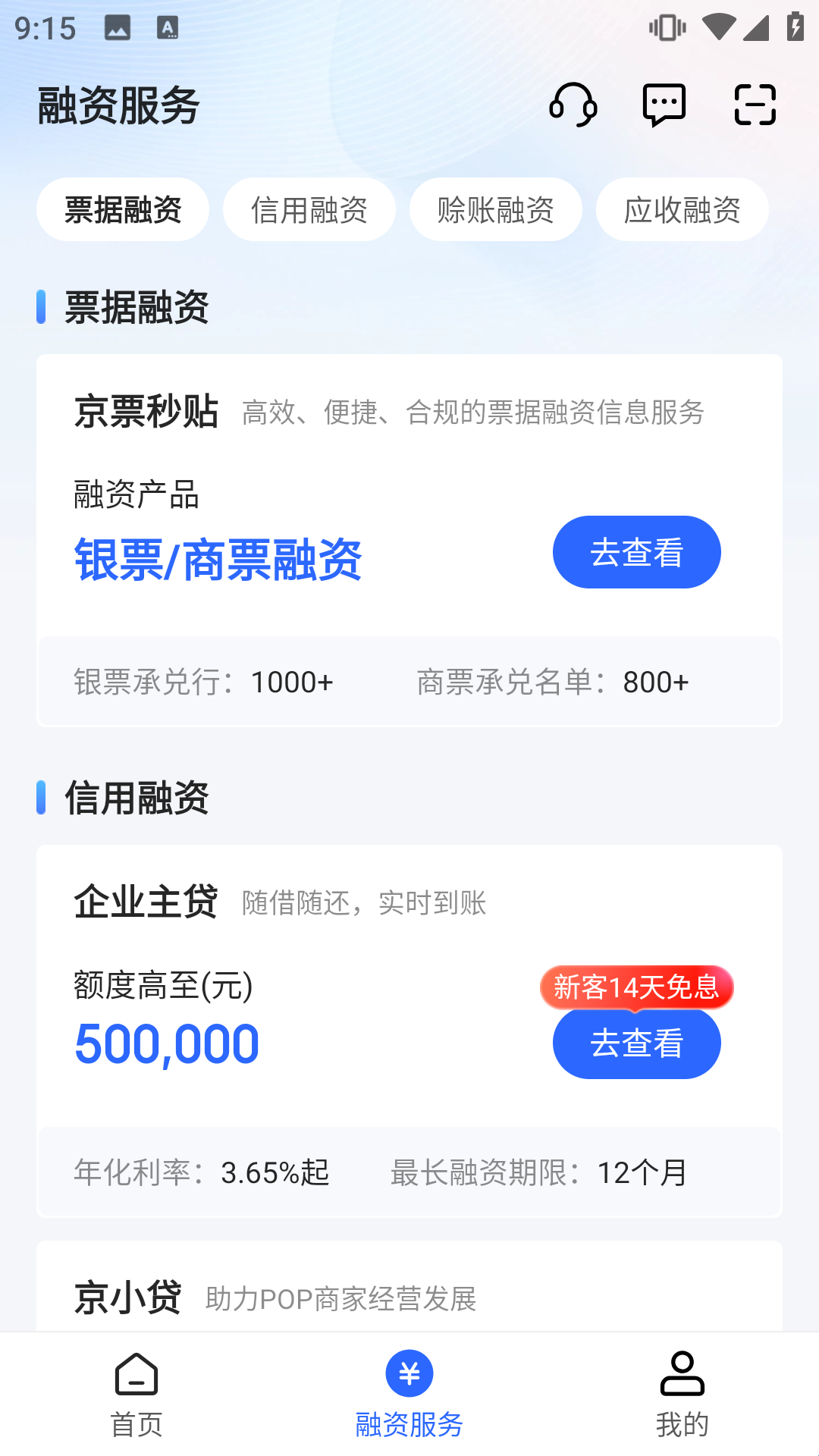Viewport: 819px width, 1456px height.
Task: Open the 京小贷 product card
Action: click(409, 1295)
